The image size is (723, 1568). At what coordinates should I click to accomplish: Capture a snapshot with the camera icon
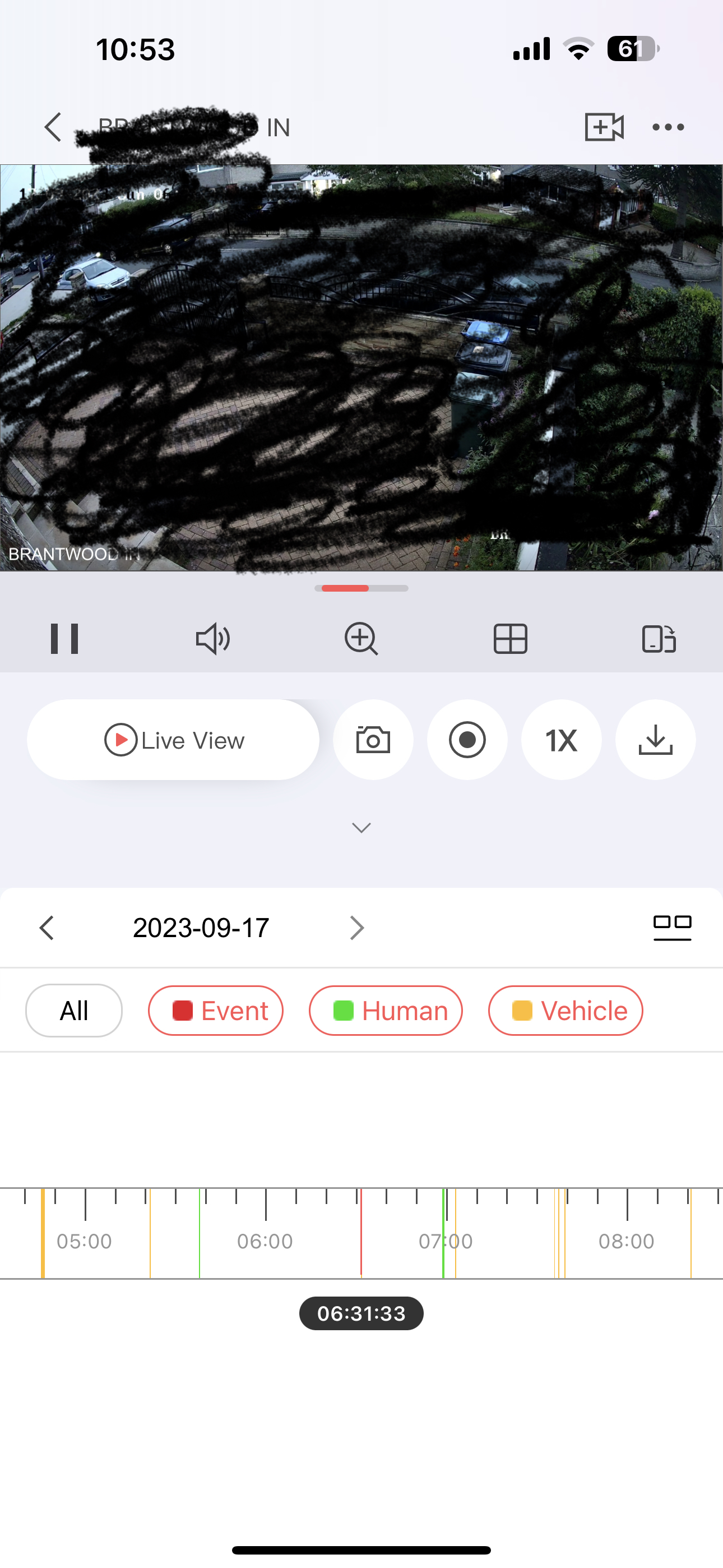pyautogui.click(x=373, y=740)
